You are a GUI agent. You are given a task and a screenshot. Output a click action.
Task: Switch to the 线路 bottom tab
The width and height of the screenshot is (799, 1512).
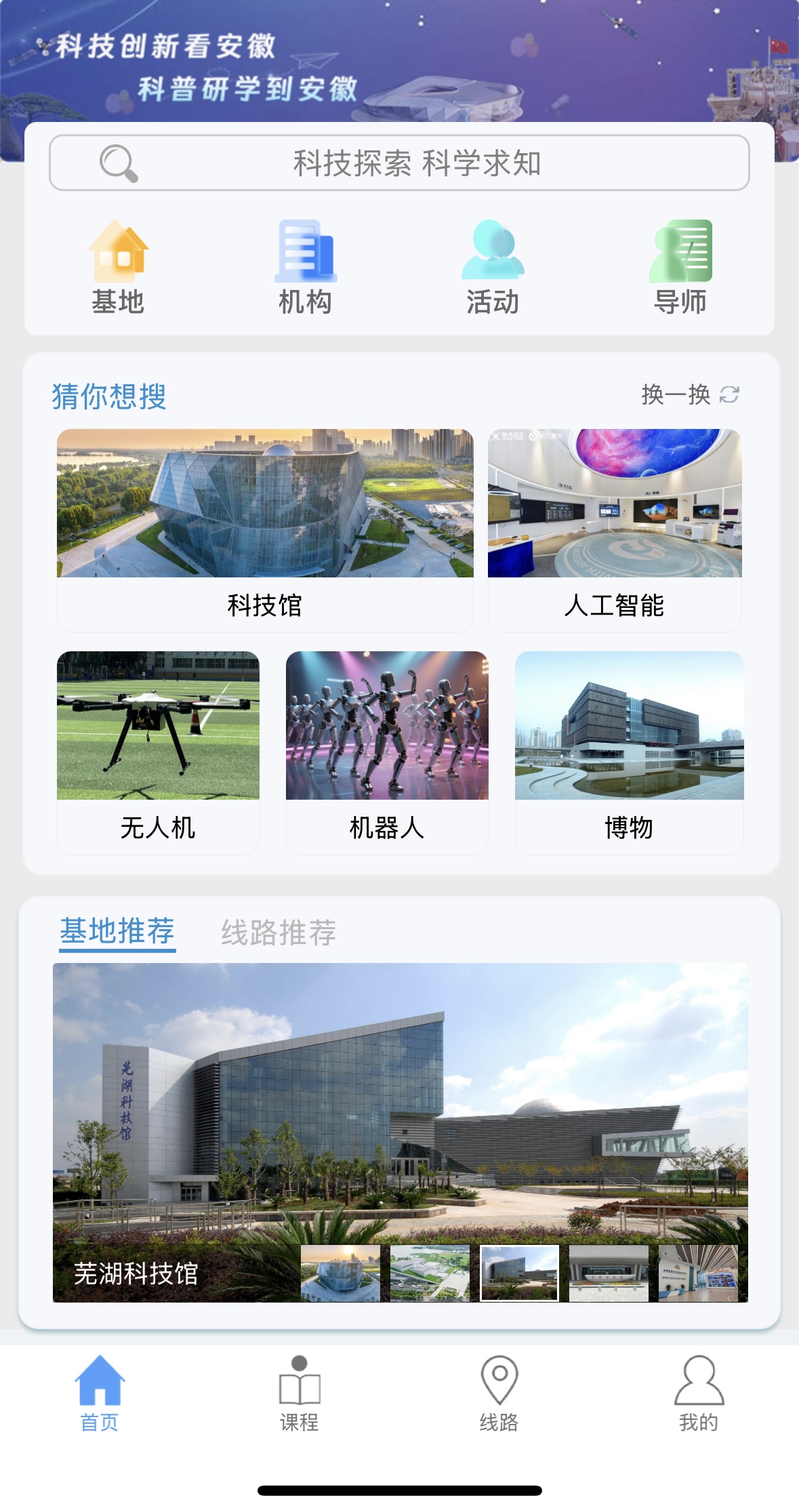point(499,1393)
